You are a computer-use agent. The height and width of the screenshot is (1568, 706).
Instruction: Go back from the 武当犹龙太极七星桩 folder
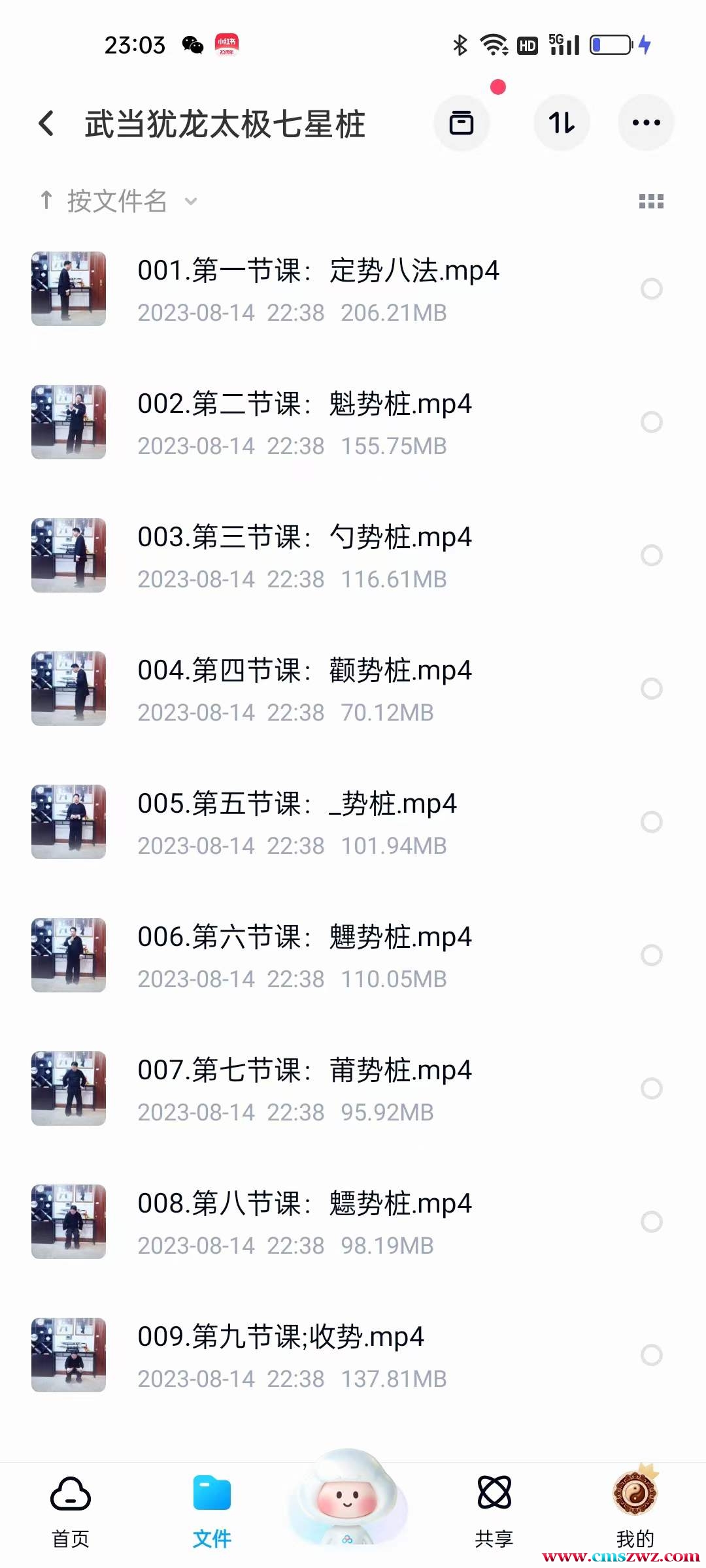coord(46,123)
